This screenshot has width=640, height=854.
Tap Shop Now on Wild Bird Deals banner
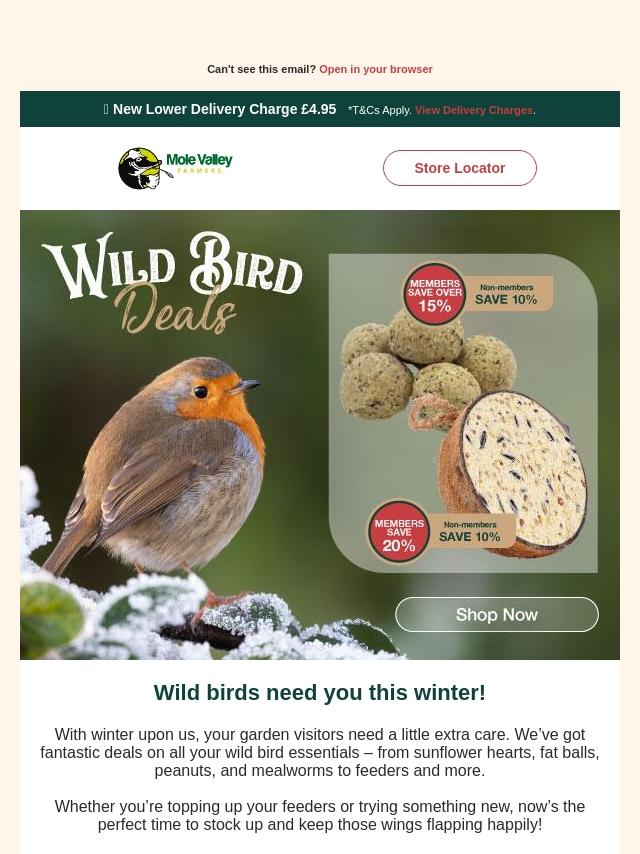[x=496, y=614]
